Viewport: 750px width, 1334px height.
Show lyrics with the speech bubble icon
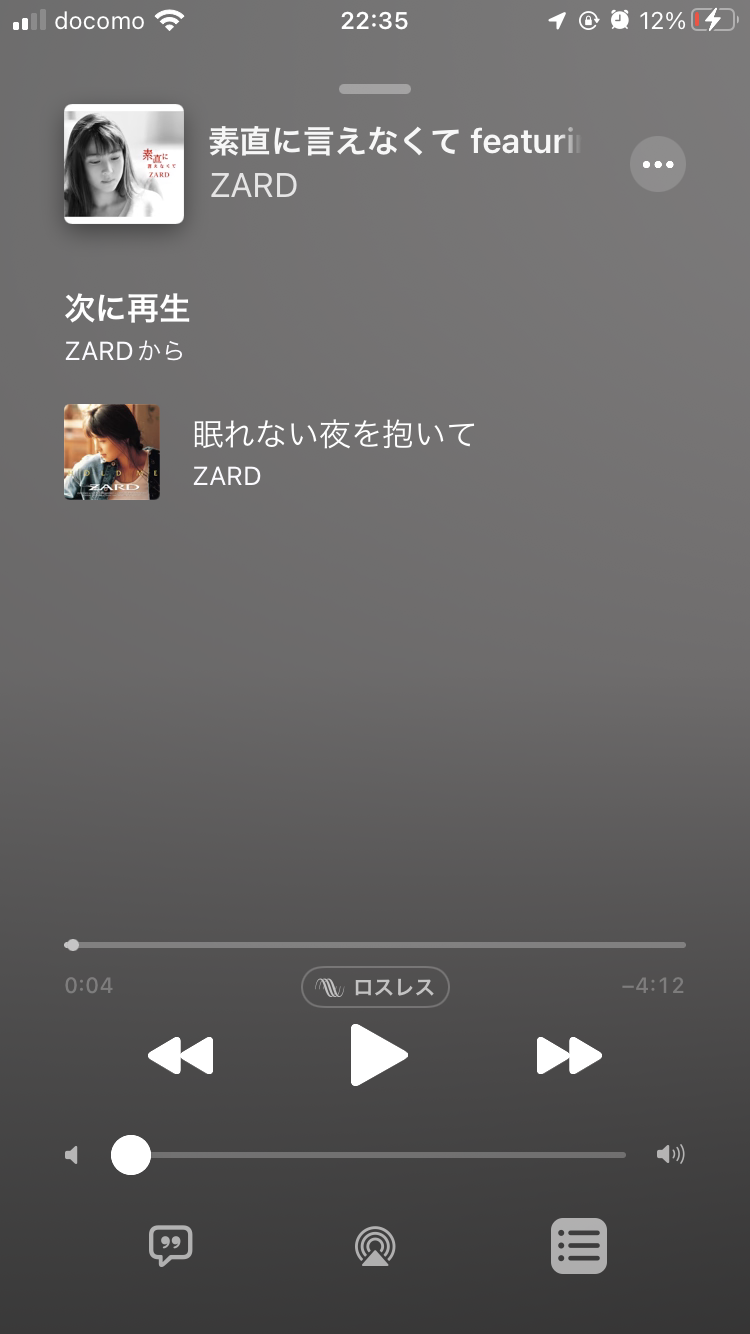click(x=170, y=1246)
